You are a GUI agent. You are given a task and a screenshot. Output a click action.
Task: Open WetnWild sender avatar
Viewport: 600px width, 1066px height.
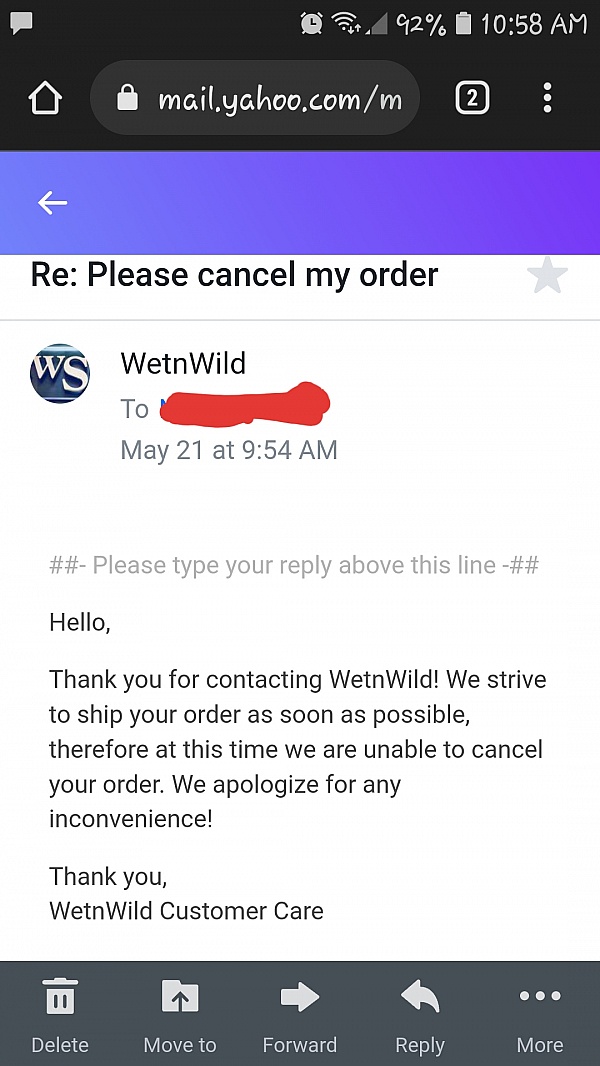(60, 374)
